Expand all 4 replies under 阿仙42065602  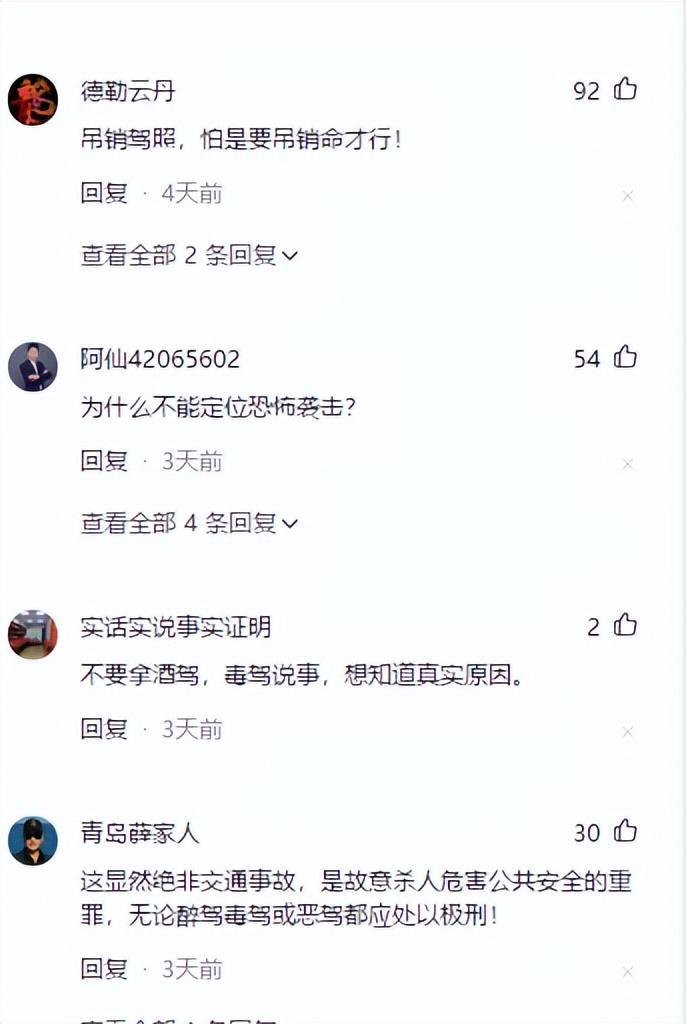(189, 523)
